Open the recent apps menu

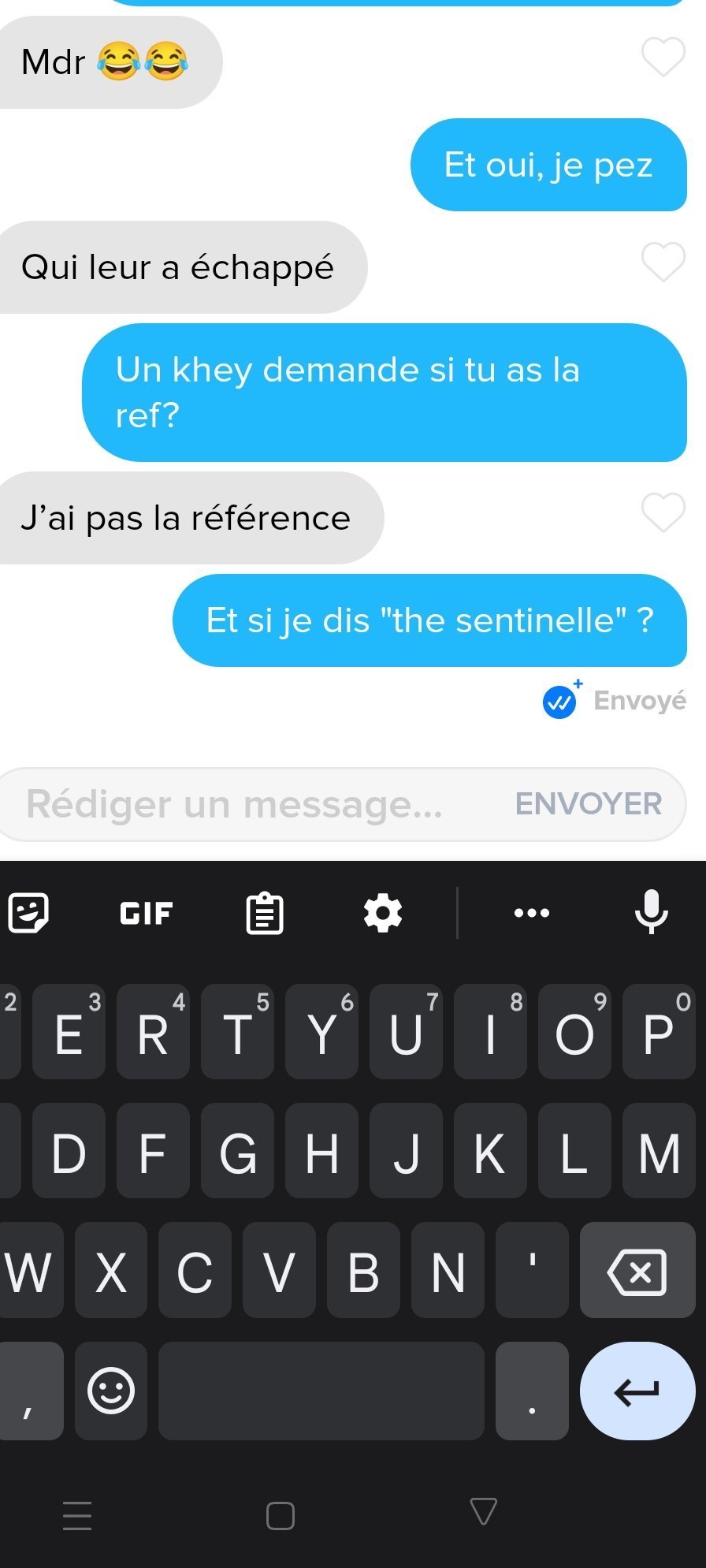click(x=77, y=1515)
